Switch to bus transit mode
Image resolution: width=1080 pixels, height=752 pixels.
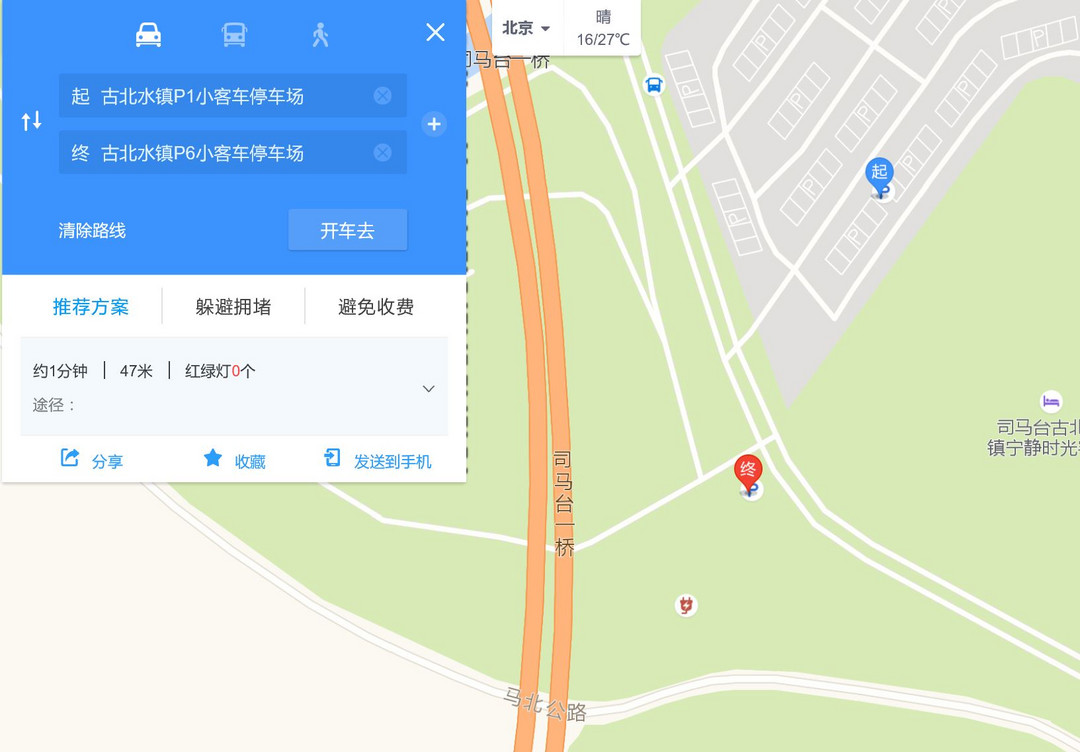(x=234, y=35)
